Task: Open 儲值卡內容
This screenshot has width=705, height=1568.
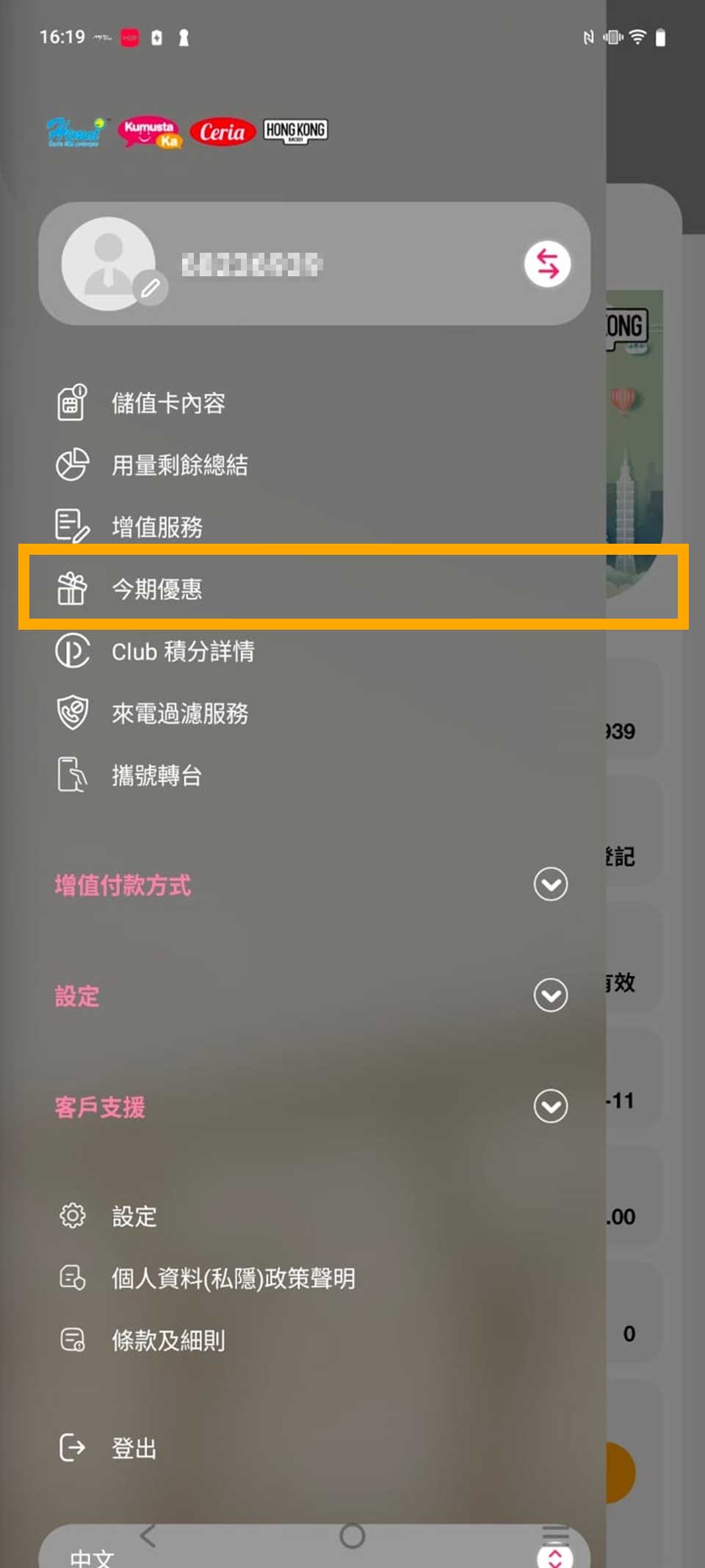Action: (167, 403)
